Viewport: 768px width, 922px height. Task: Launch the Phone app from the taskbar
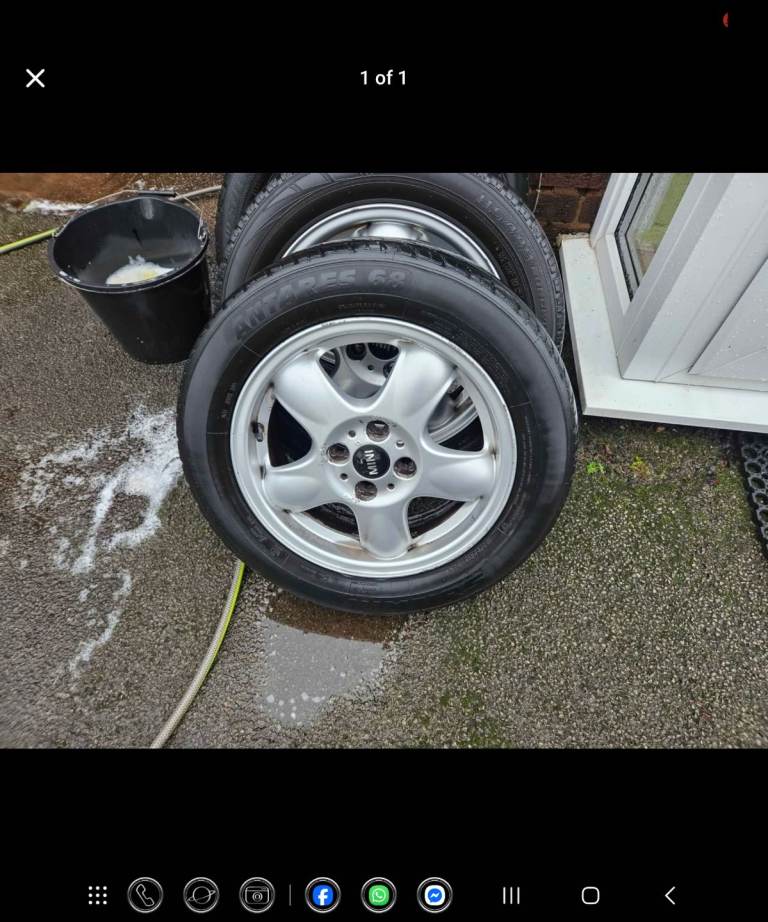pyautogui.click(x=145, y=895)
